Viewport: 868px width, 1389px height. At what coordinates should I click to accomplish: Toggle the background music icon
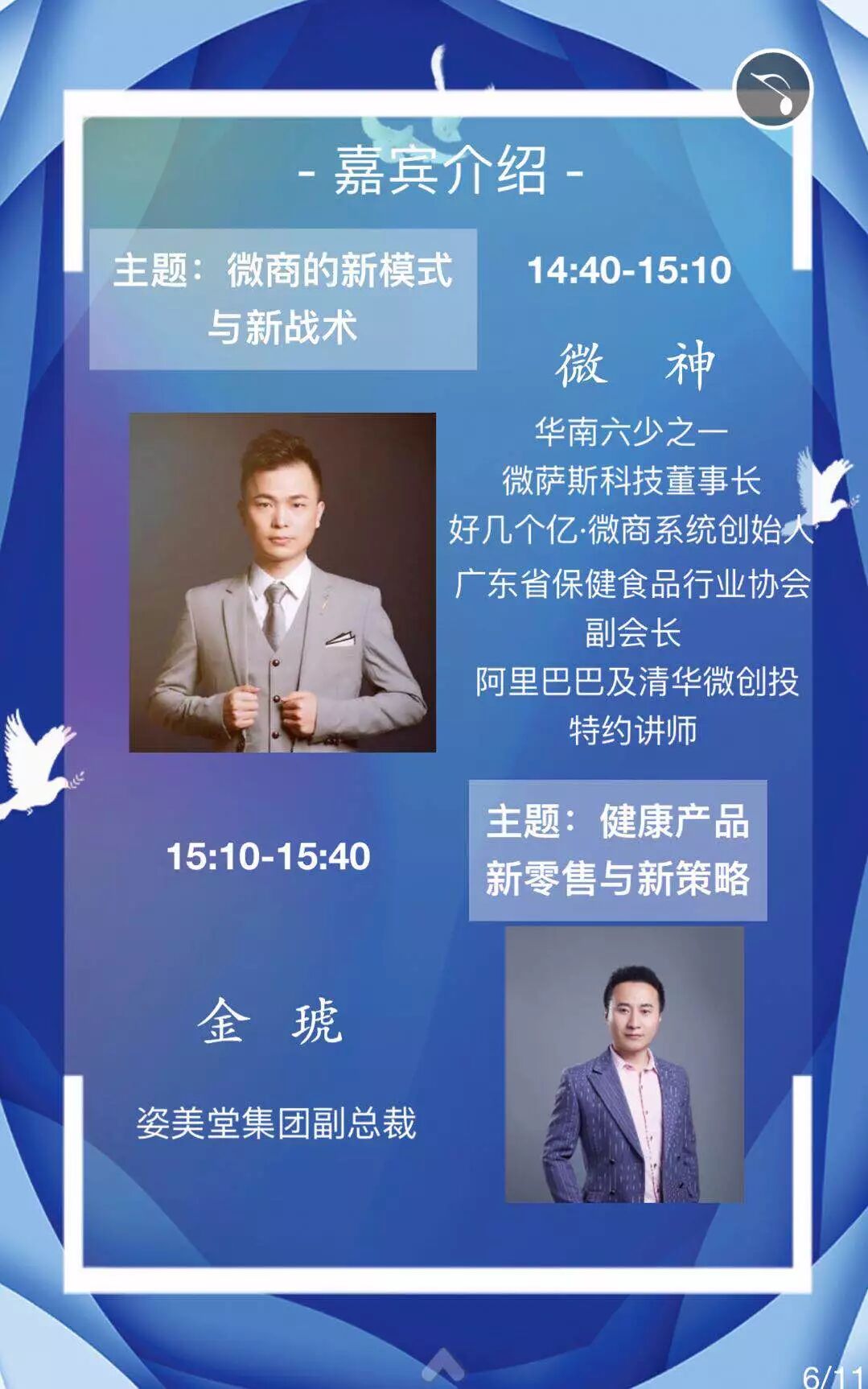point(773,89)
